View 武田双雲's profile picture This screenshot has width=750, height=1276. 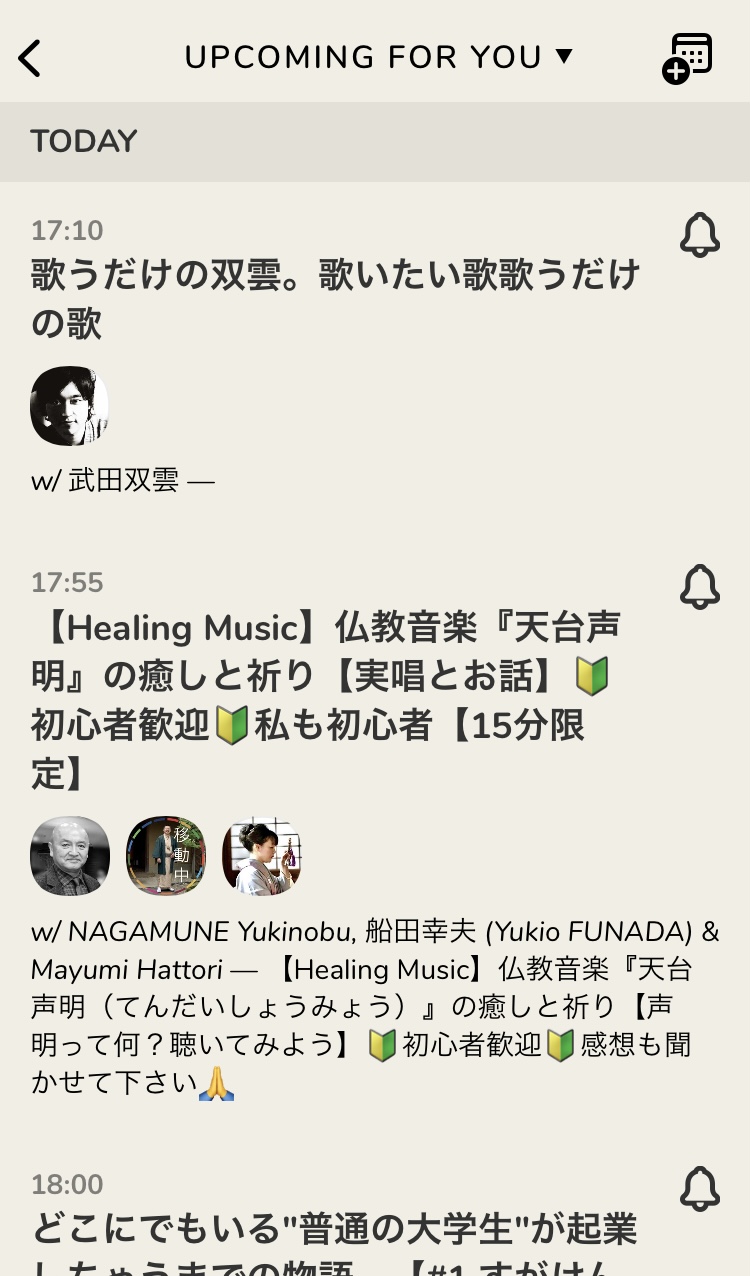tap(69, 406)
